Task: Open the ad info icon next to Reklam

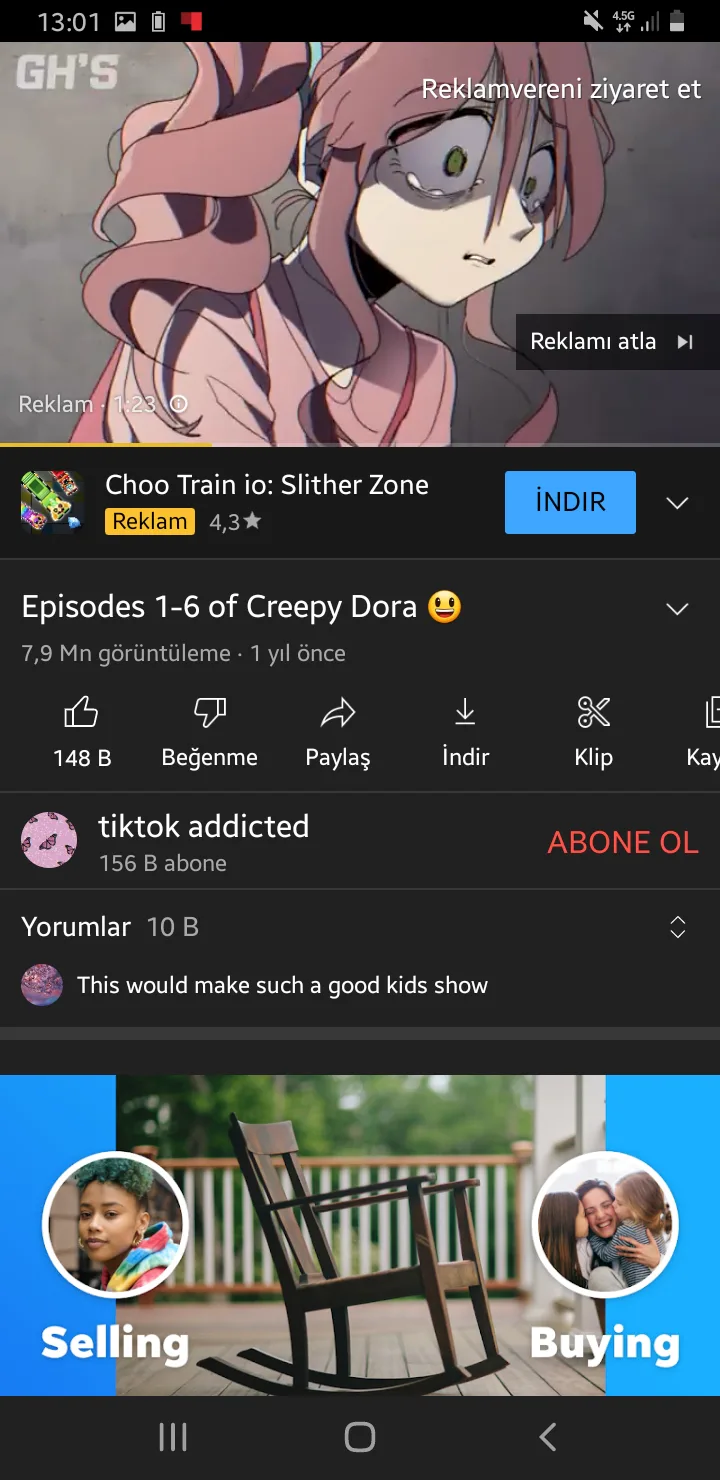Action: [179, 404]
